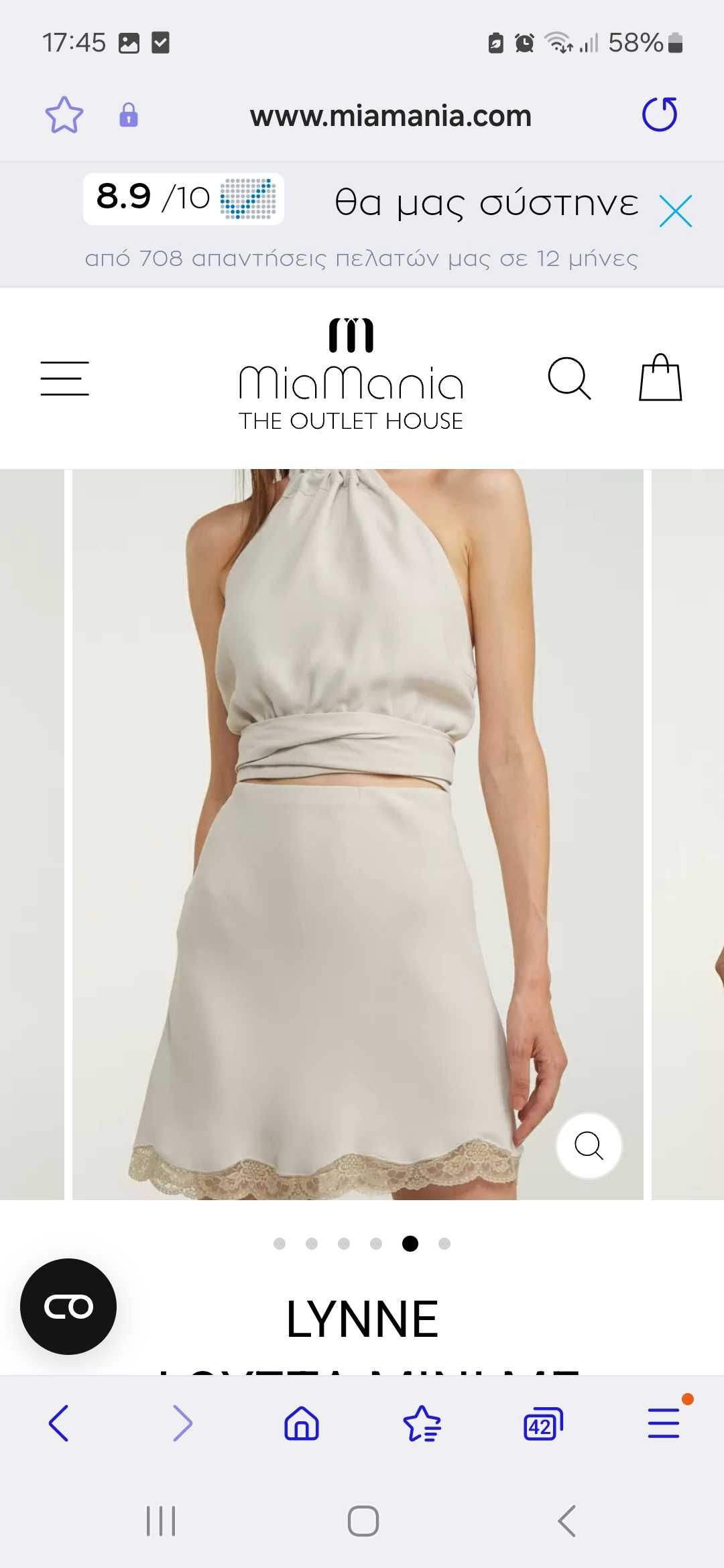The height and width of the screenshot is (1568, 724).
Task: Dismiss the 8.9/10 rating banner
Action: (x=675, y=212)
